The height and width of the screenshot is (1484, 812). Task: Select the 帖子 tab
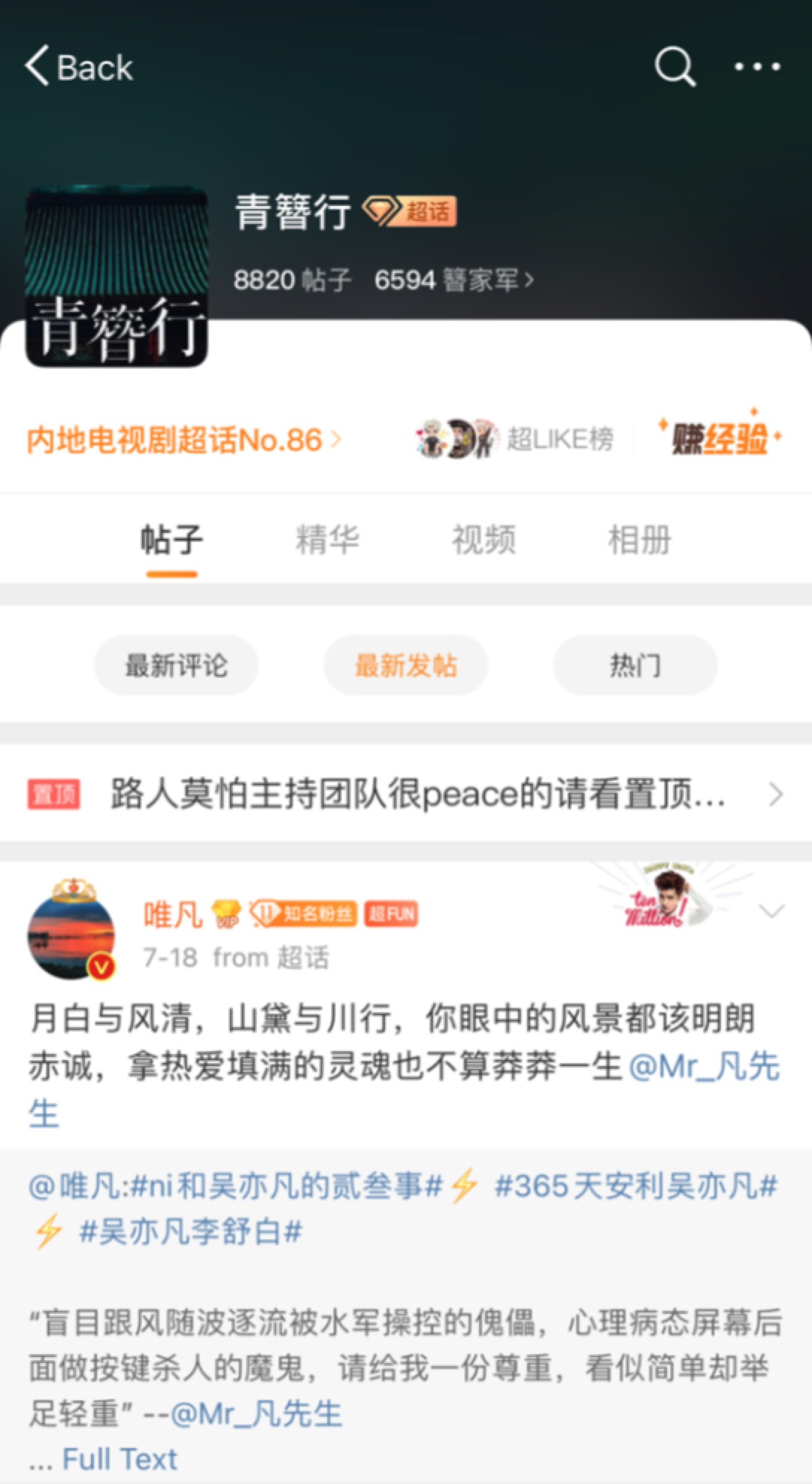(x=171, y=539)
